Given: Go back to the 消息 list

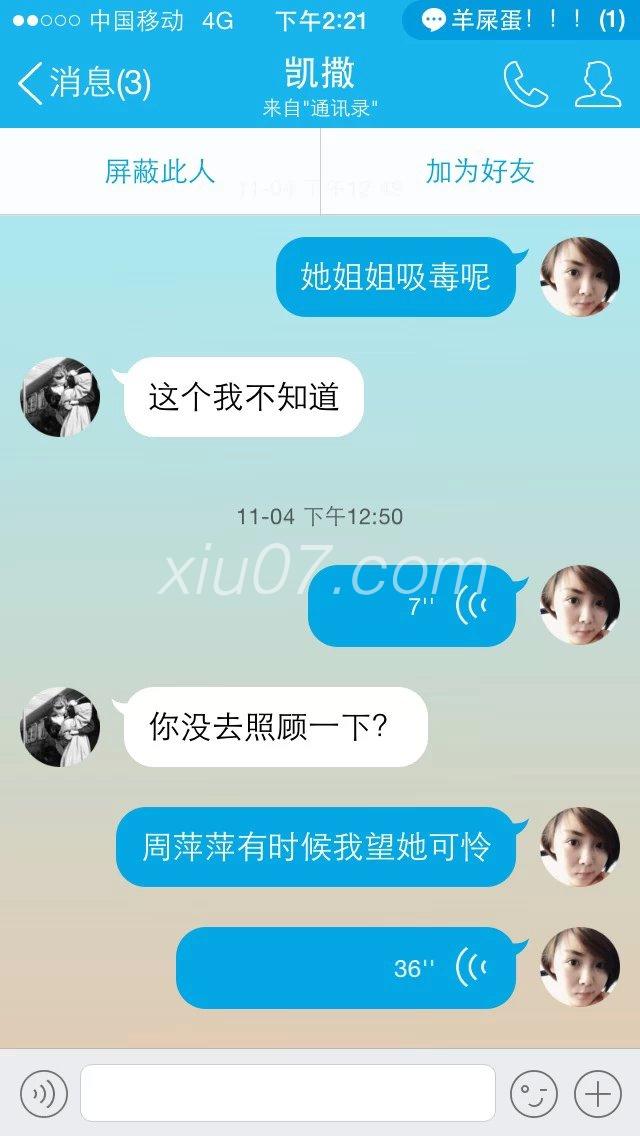Looking at the screenshot, I should coord(84,83).
